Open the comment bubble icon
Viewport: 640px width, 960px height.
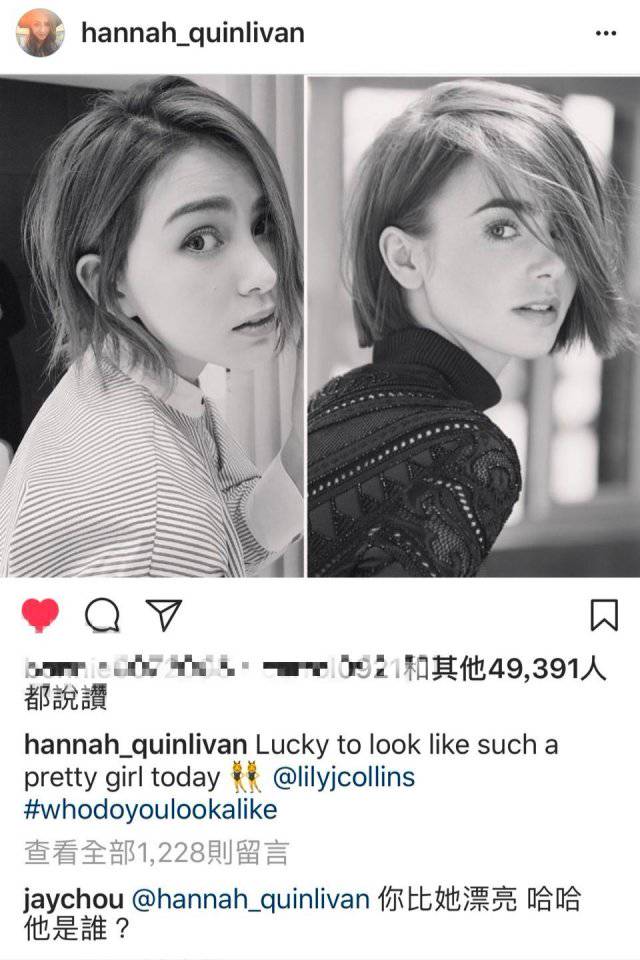(x=101, y=616)
